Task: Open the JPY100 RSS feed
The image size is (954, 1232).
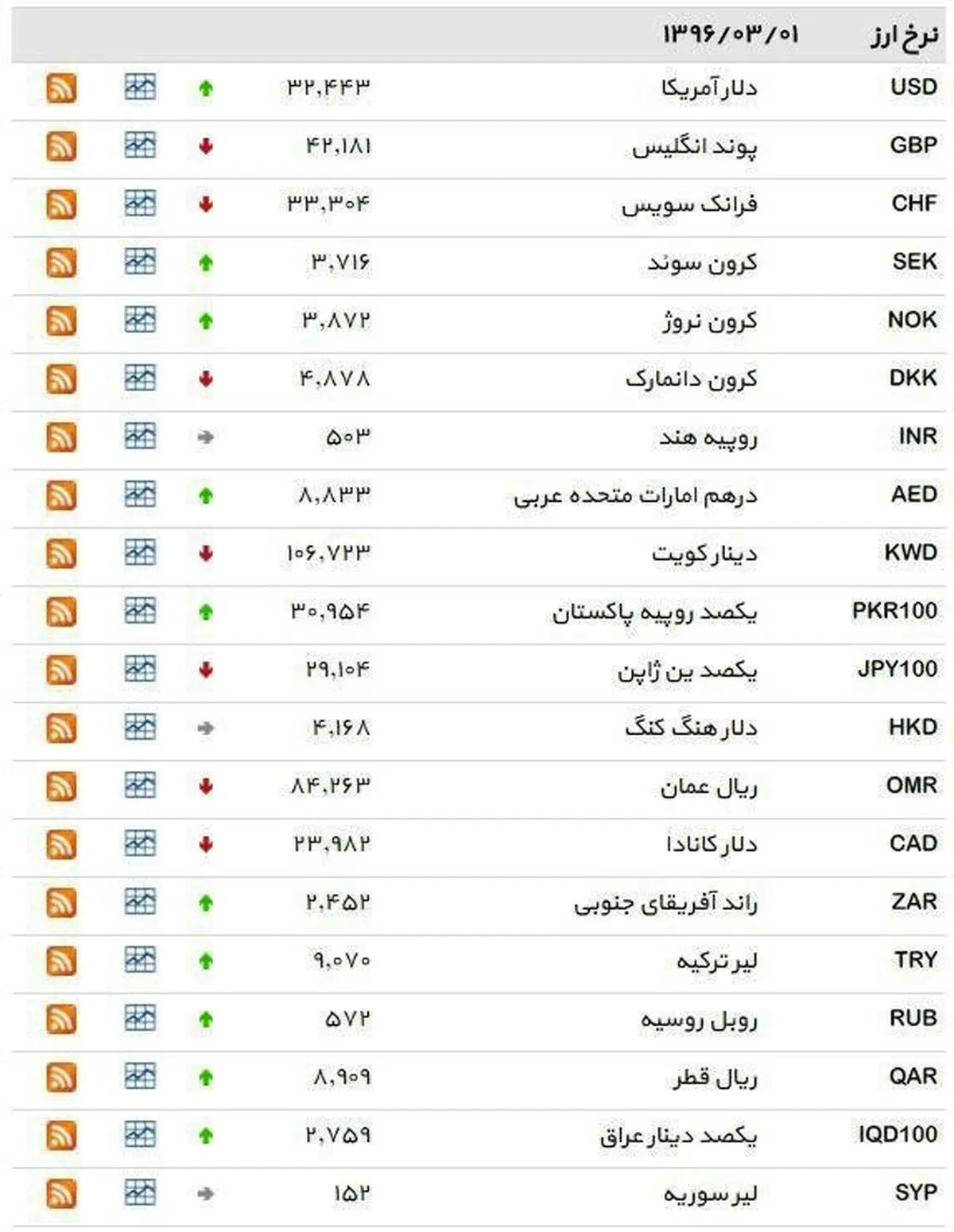Action: [x=61, y=670]
